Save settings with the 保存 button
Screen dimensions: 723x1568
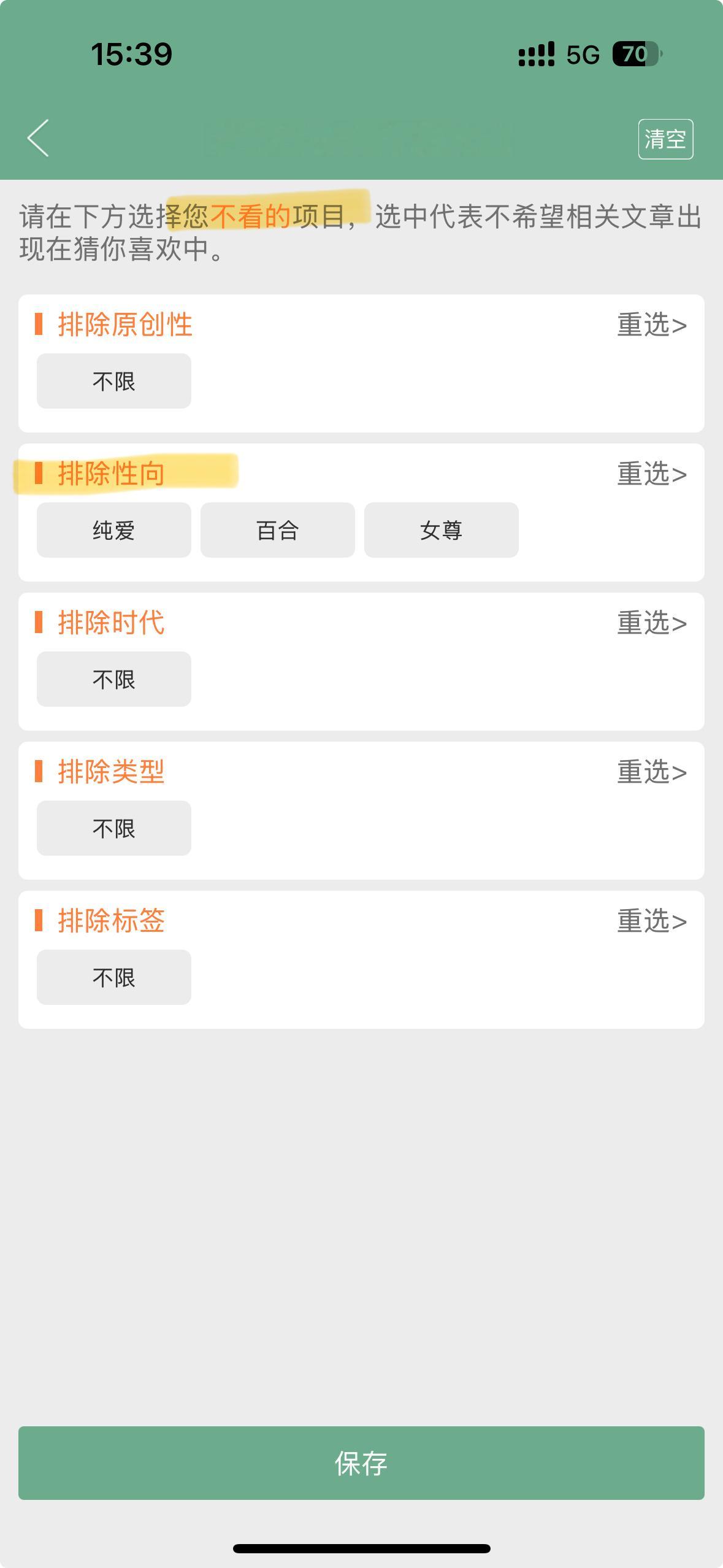tap(361, 1463)
